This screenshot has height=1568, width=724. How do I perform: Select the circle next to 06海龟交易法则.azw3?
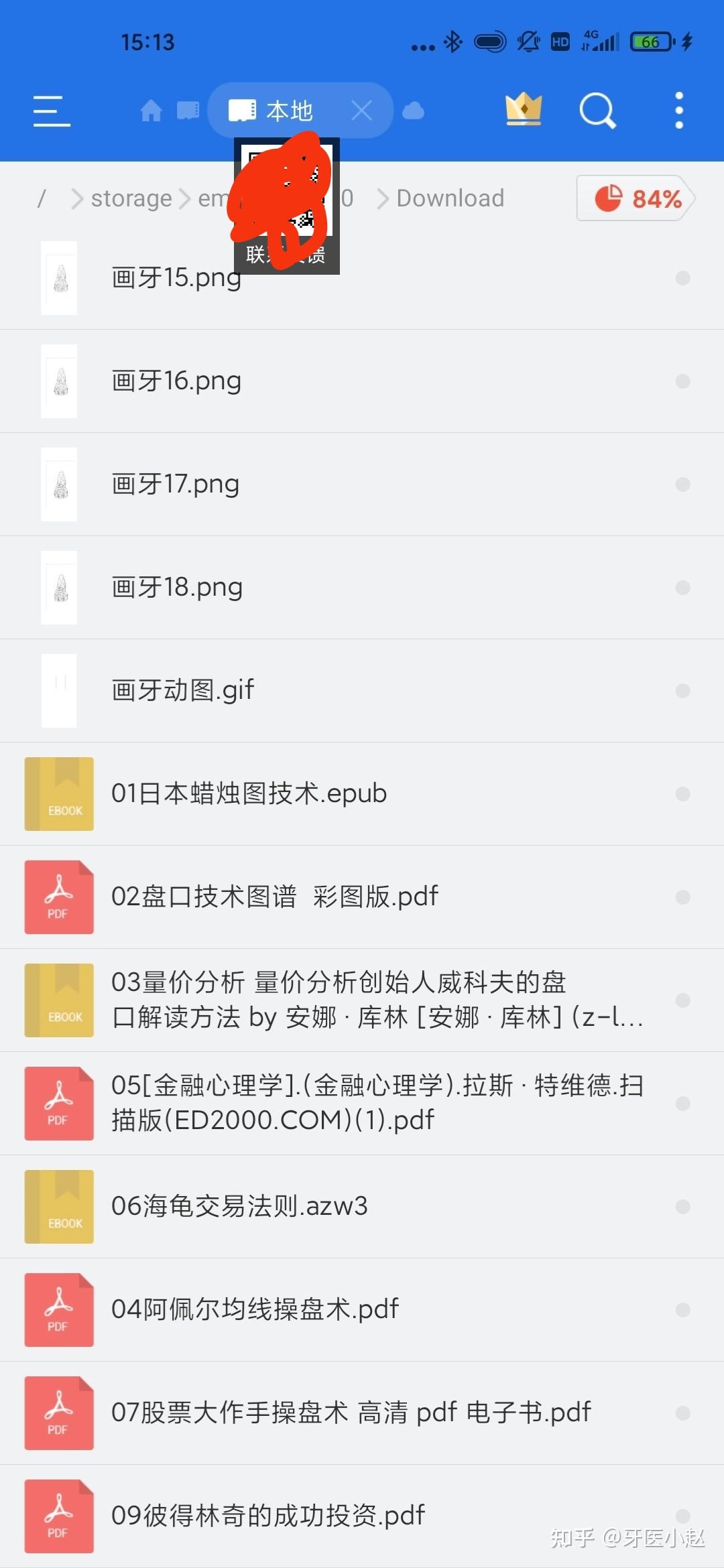pyautogui.click(x=683, y=1206)
